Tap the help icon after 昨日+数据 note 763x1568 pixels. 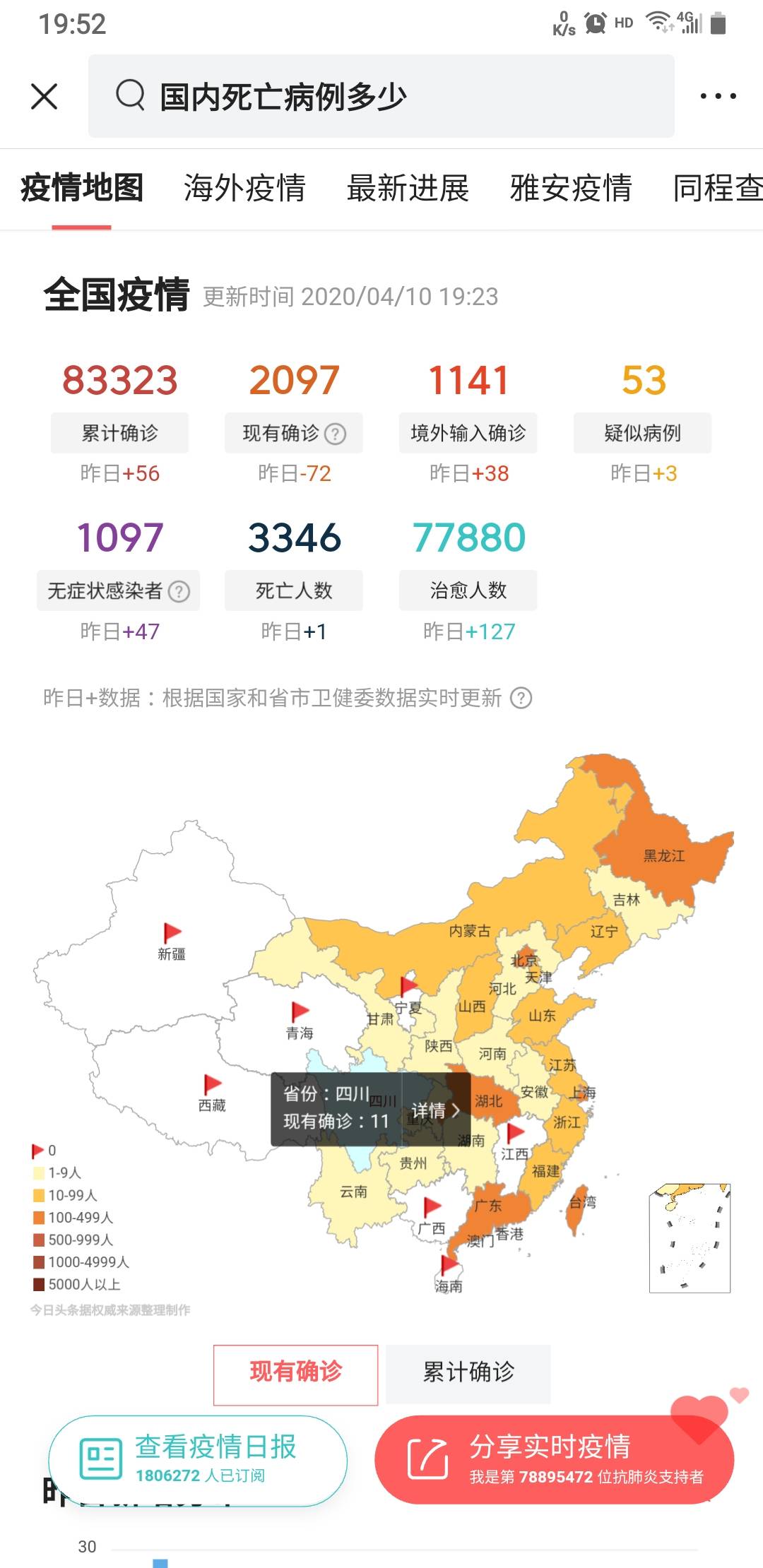coord(521,698)
